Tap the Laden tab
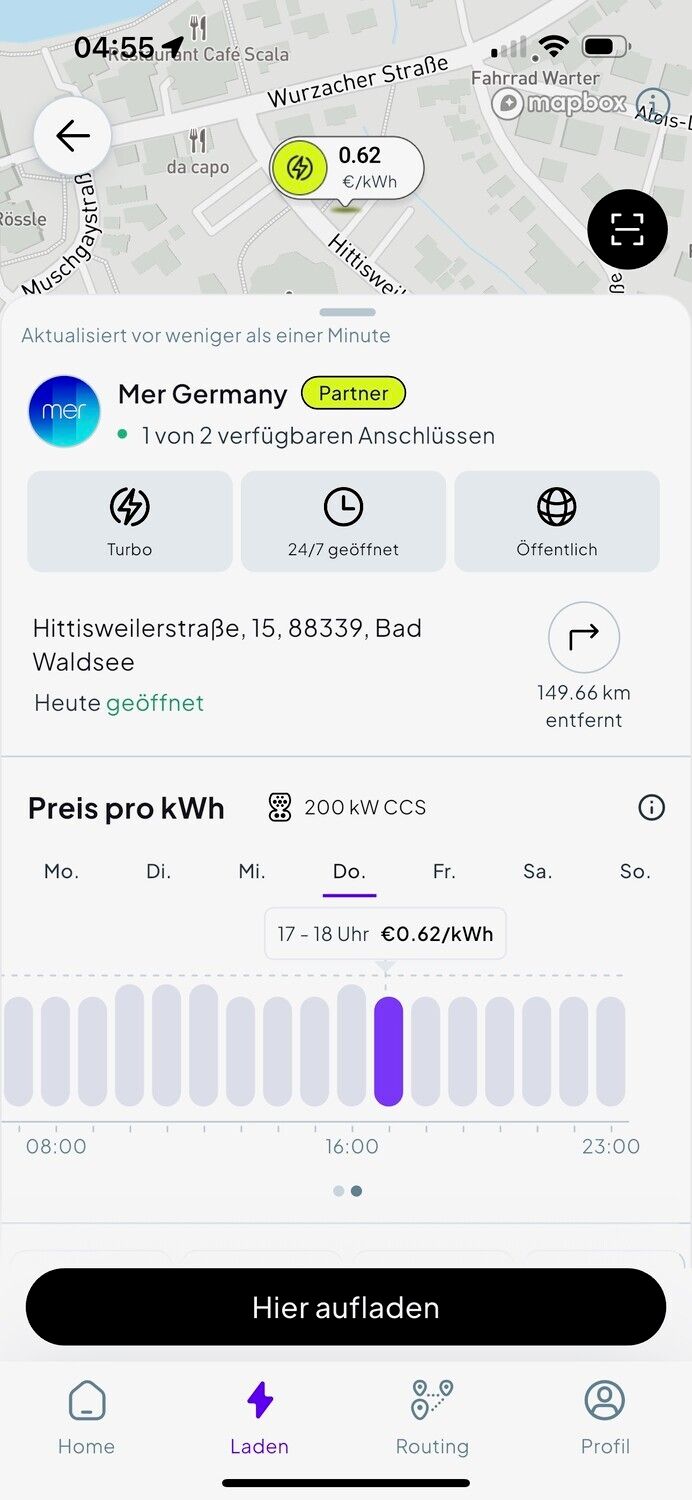The image size is (692, 1500). pyautogui.click(x=259, y=1417)
